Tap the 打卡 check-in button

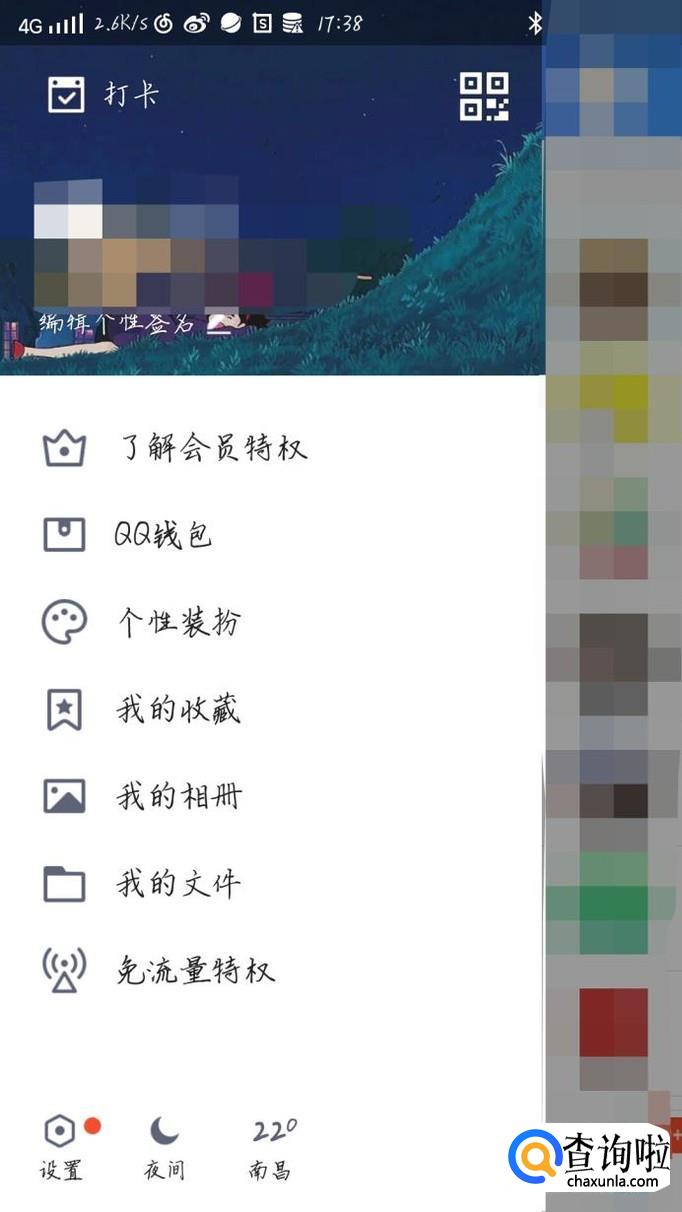pos(103,95)
